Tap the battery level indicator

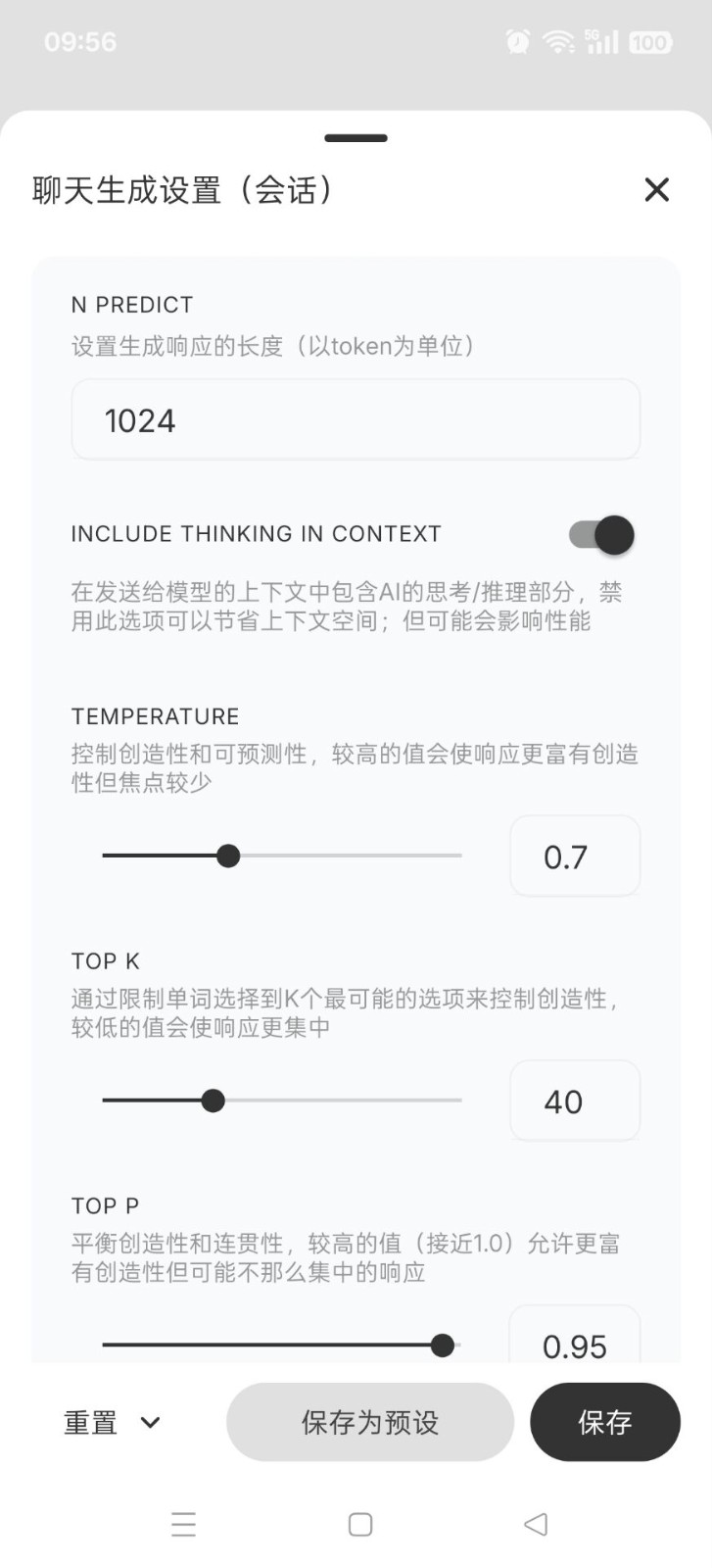[649, 41]
